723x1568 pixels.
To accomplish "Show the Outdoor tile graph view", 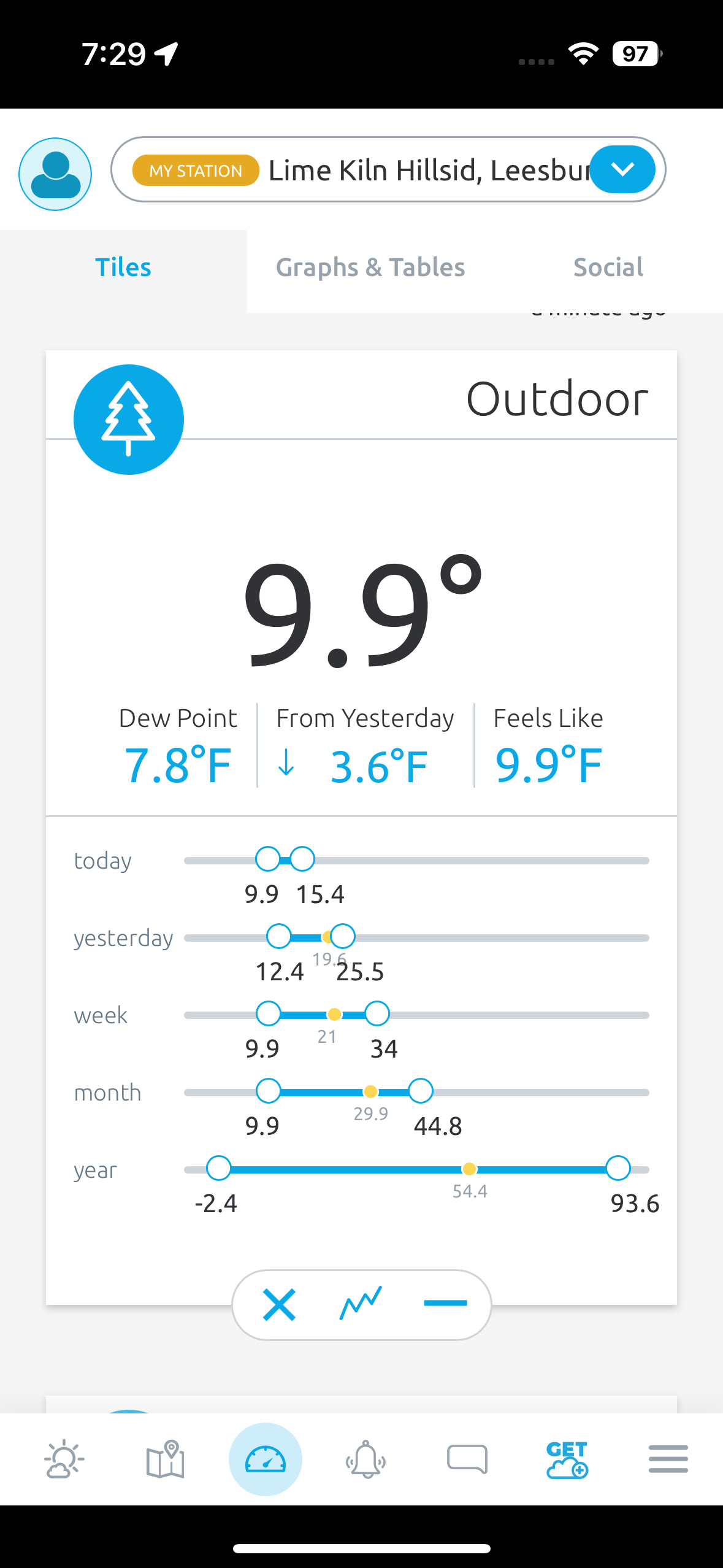I will pos(361,1304).
